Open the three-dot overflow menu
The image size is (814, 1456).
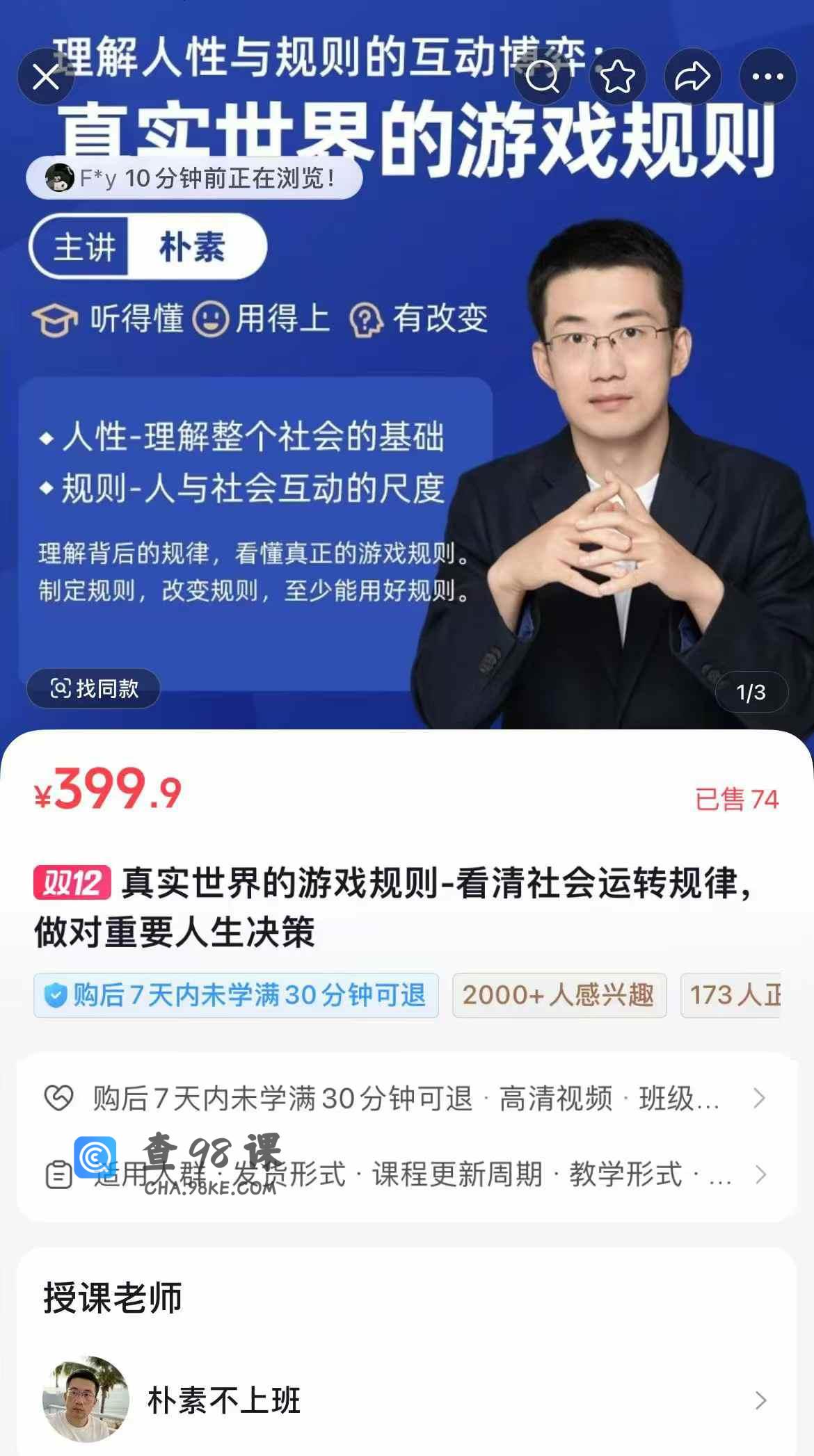768,76
